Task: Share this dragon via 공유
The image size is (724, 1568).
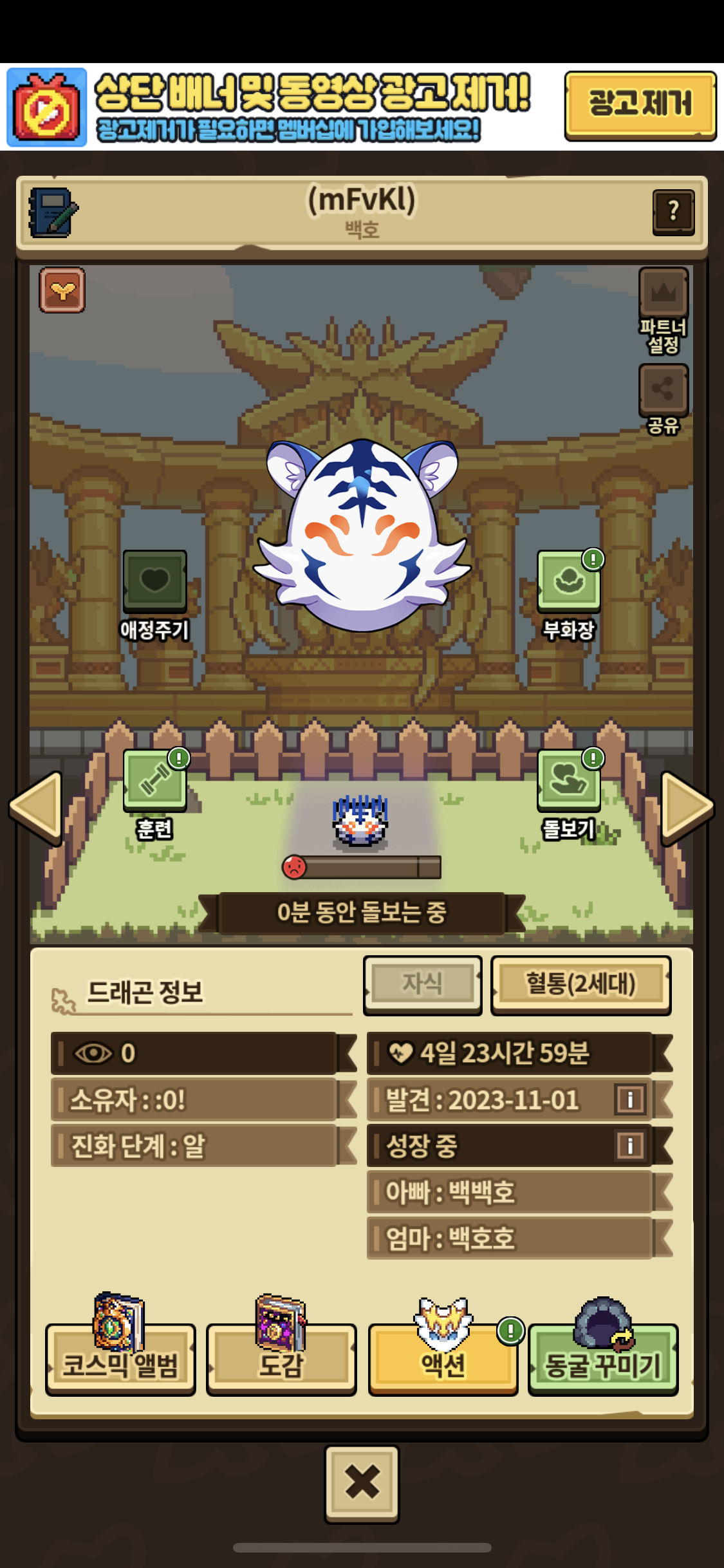Action: tap(663, 390)
